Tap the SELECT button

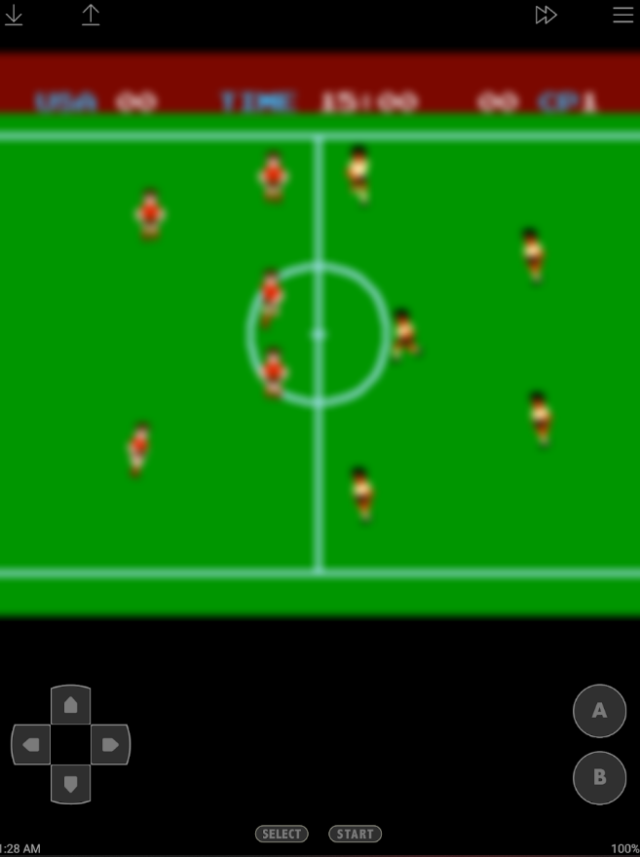click(x=282, y=833)
